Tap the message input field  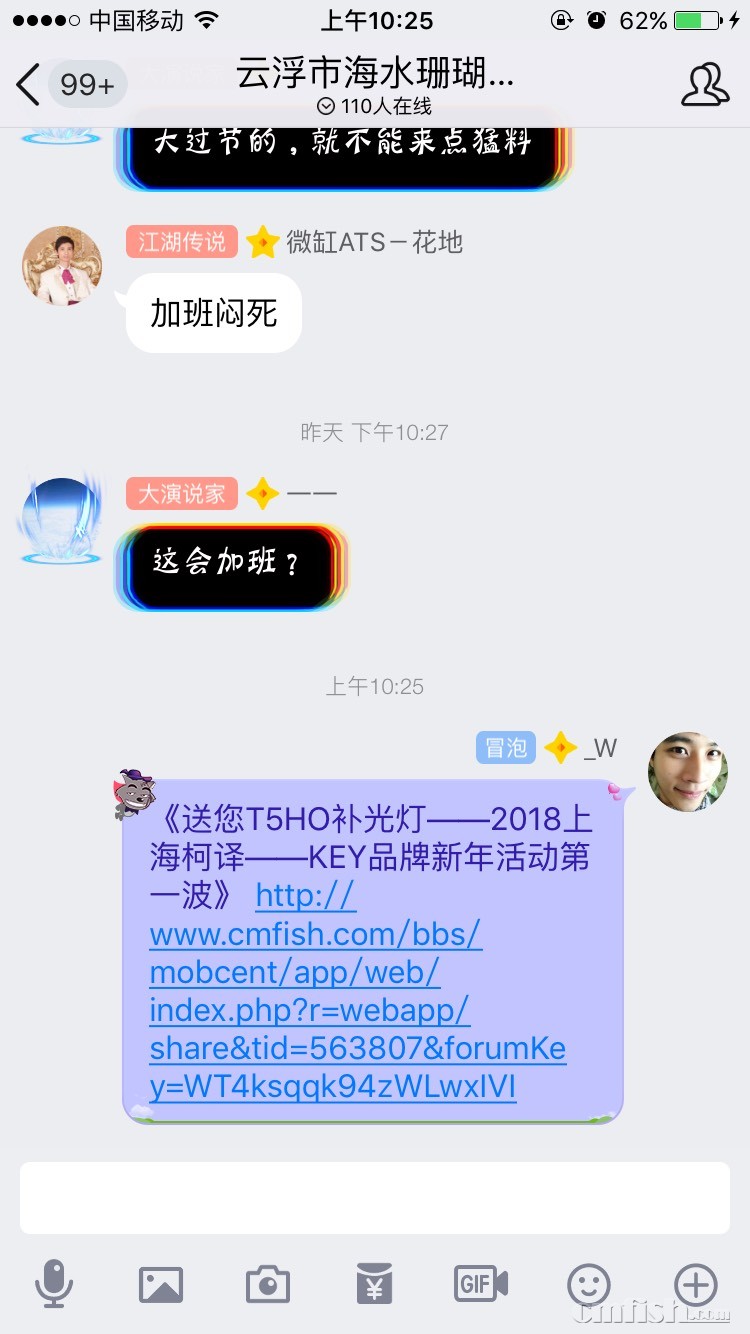click(x=374, y=1197)
